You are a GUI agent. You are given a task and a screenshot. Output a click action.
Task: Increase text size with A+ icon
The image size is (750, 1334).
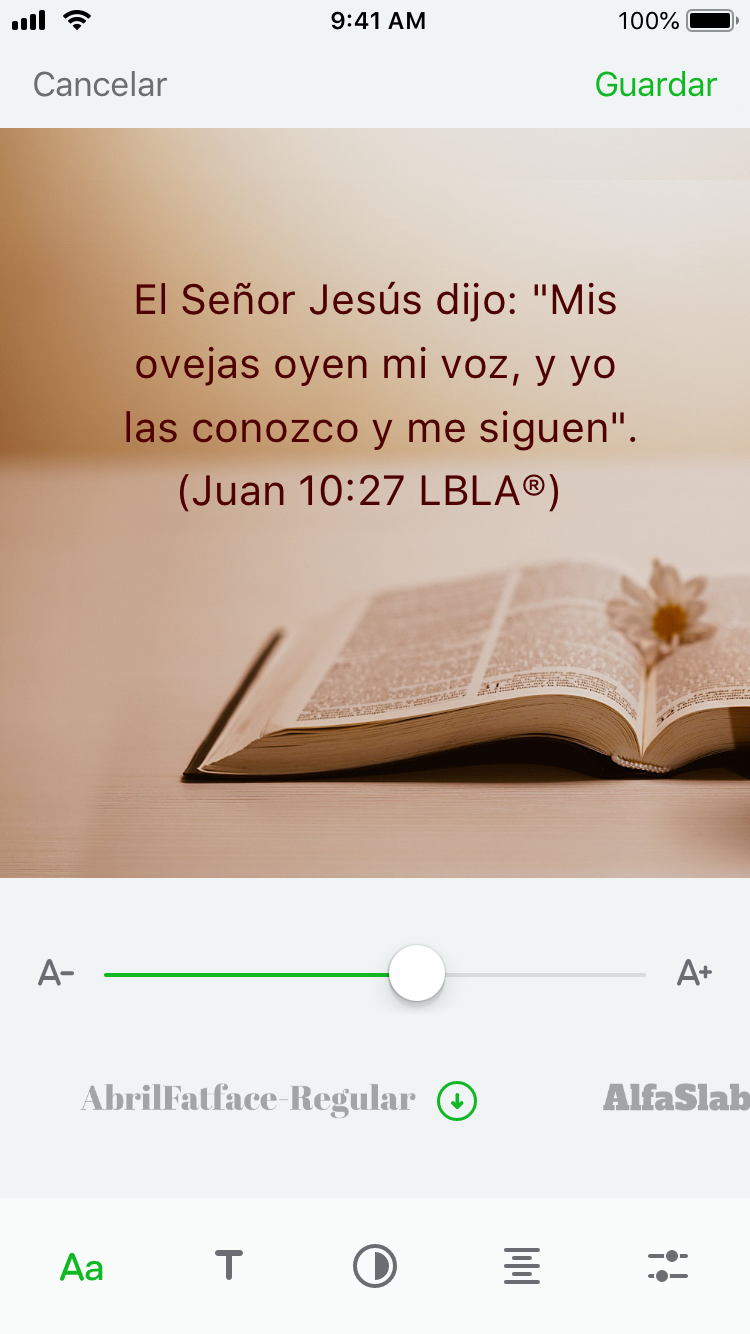pos(694,973)
